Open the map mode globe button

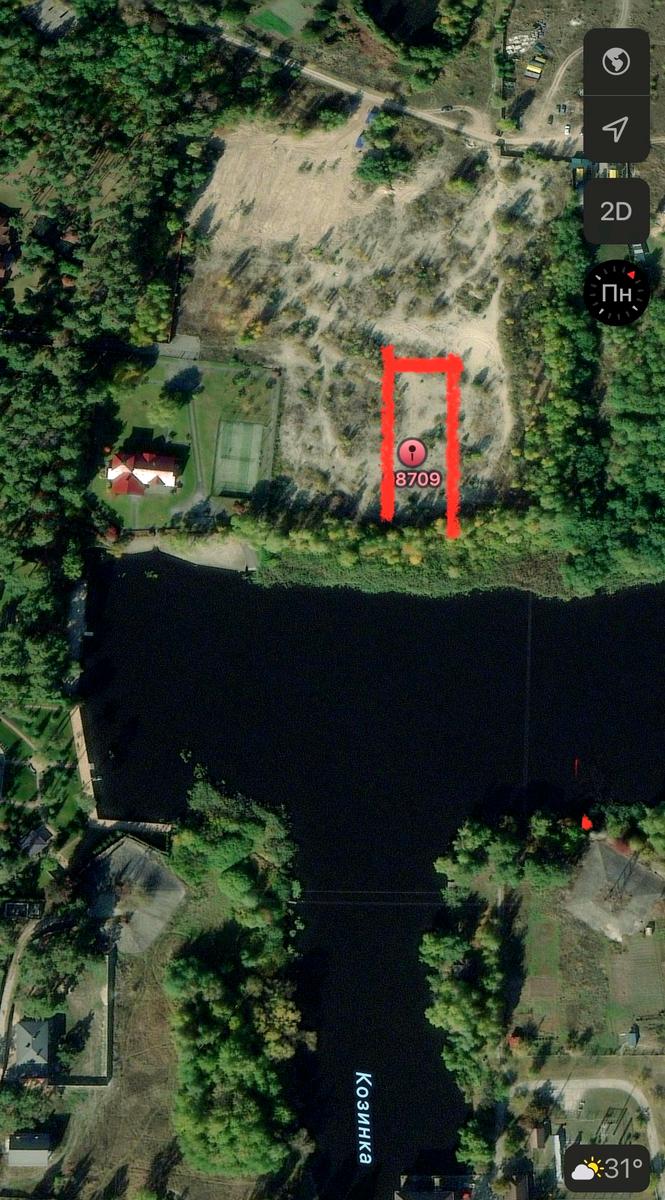point(616,62)
